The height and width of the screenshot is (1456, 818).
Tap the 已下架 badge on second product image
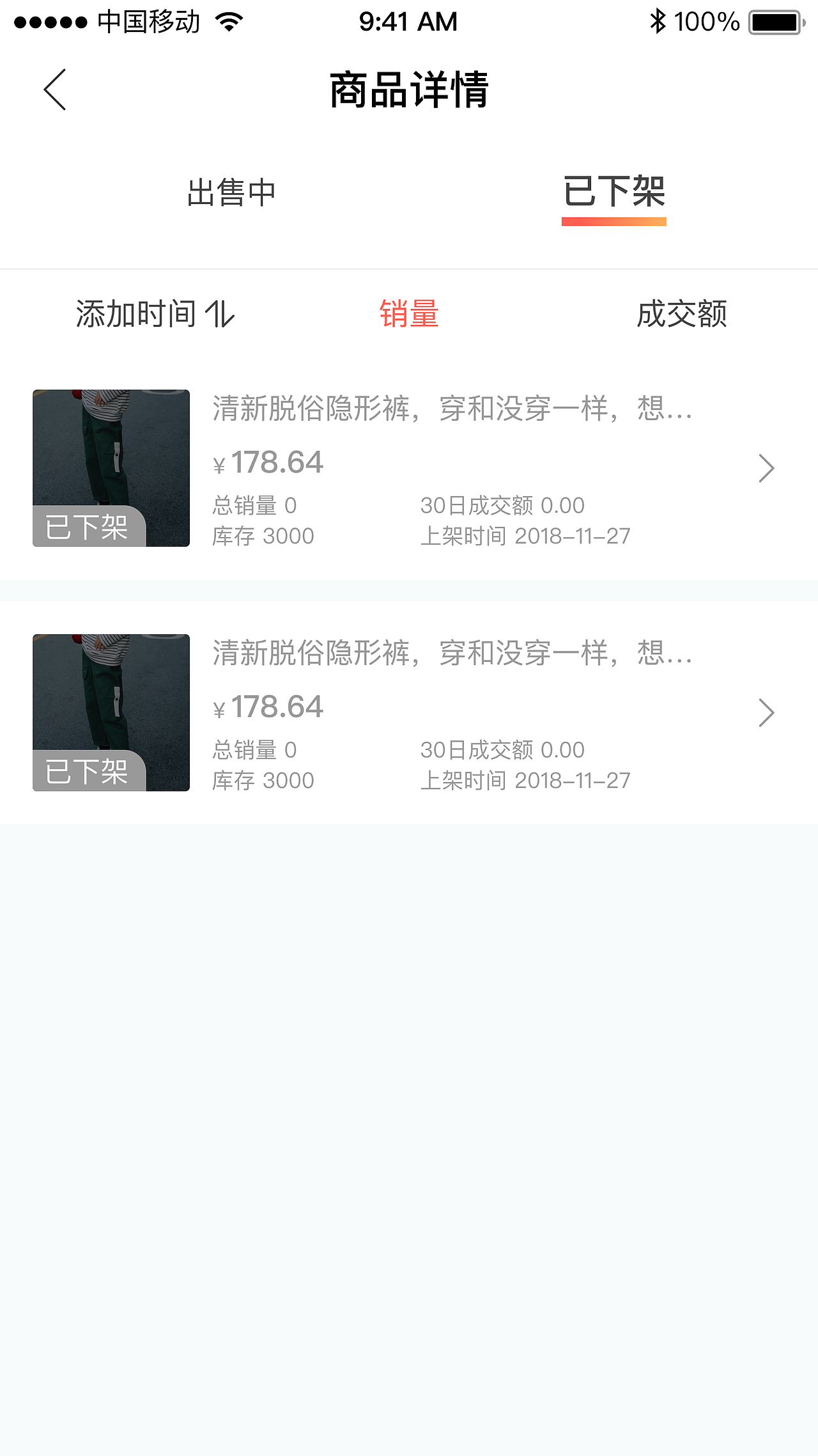coord(88,774)
